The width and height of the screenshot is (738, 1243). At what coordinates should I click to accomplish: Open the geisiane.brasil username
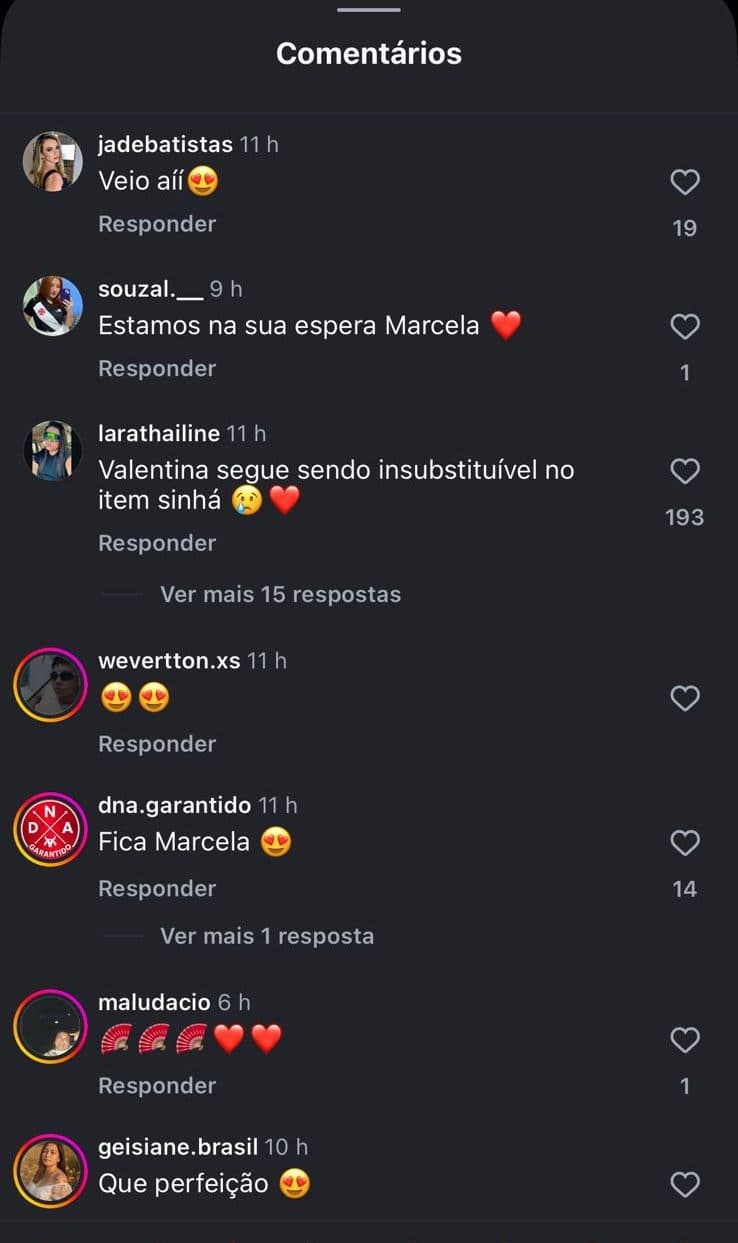click(178, 1147)
